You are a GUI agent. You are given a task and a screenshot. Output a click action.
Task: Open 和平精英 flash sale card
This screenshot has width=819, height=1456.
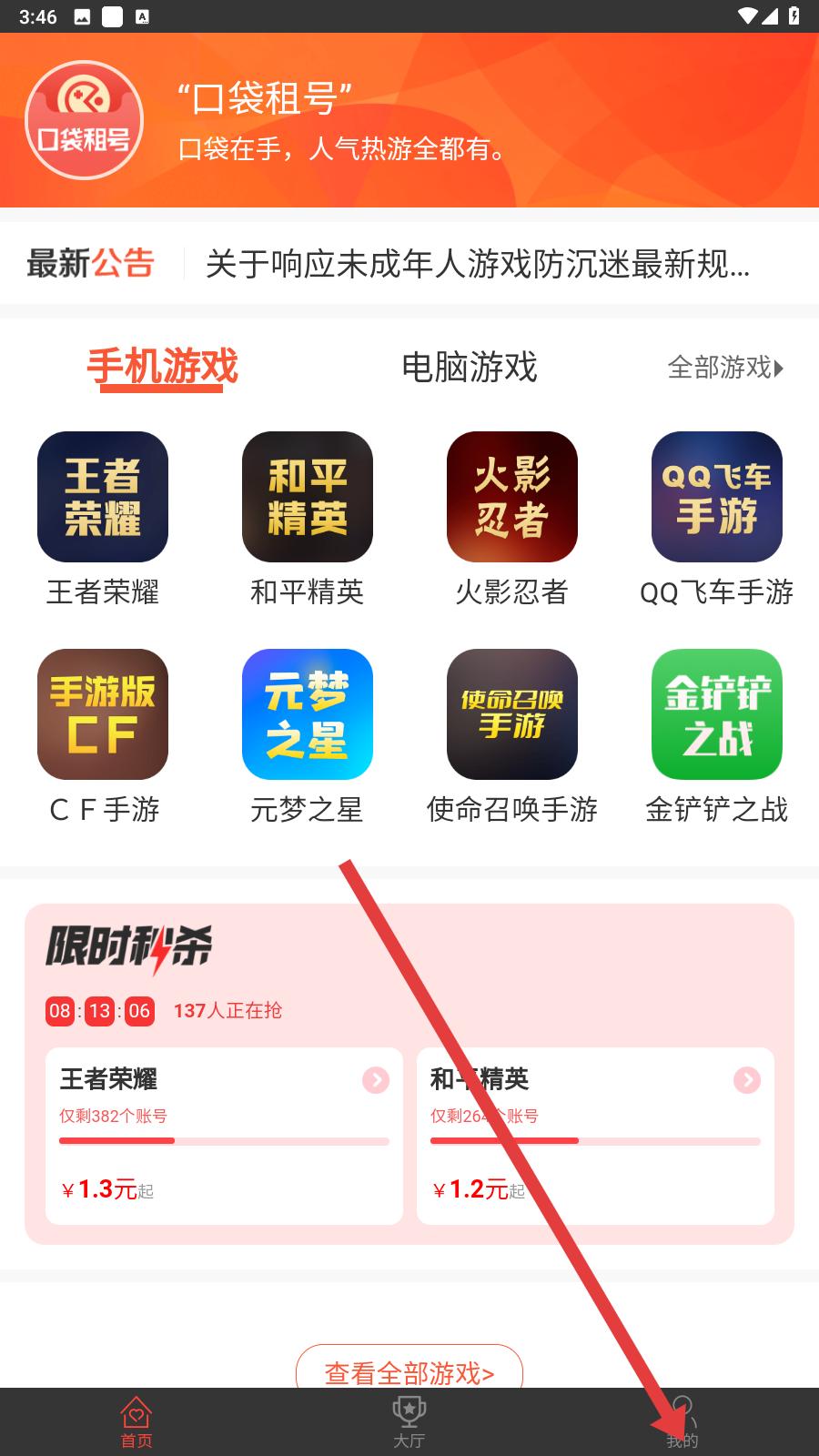(595, 1135)
